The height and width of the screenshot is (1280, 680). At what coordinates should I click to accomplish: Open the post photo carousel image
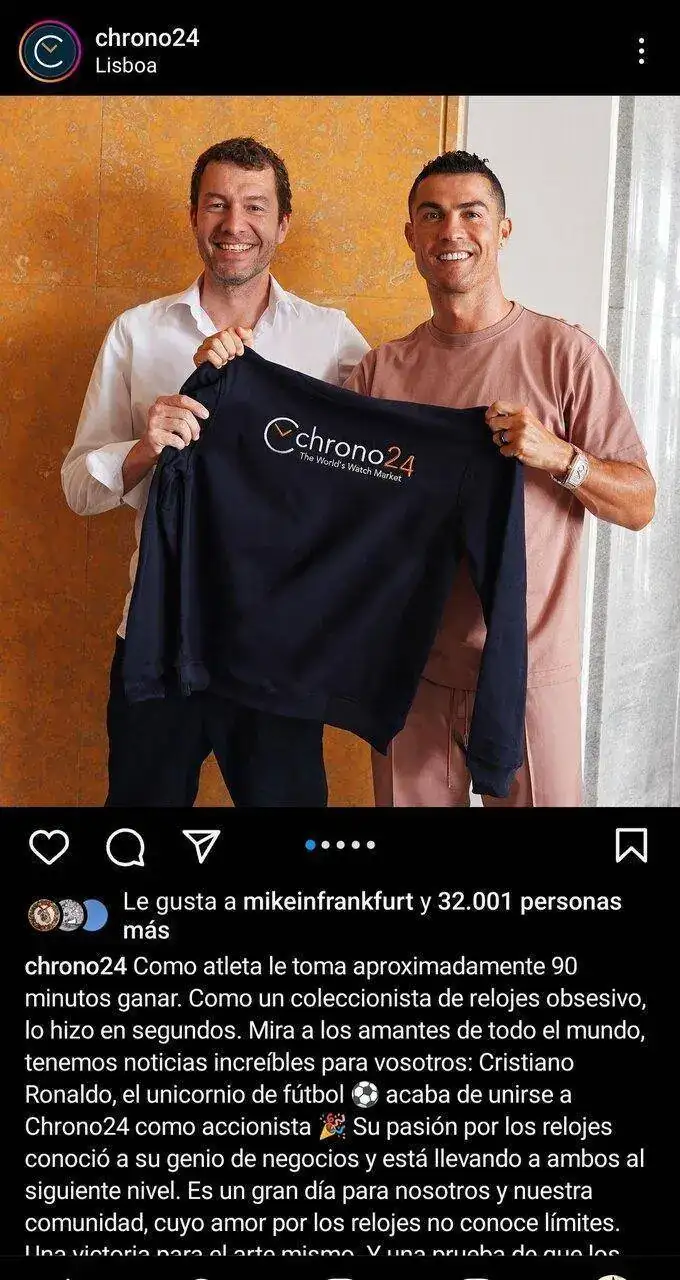pos(340,450)
